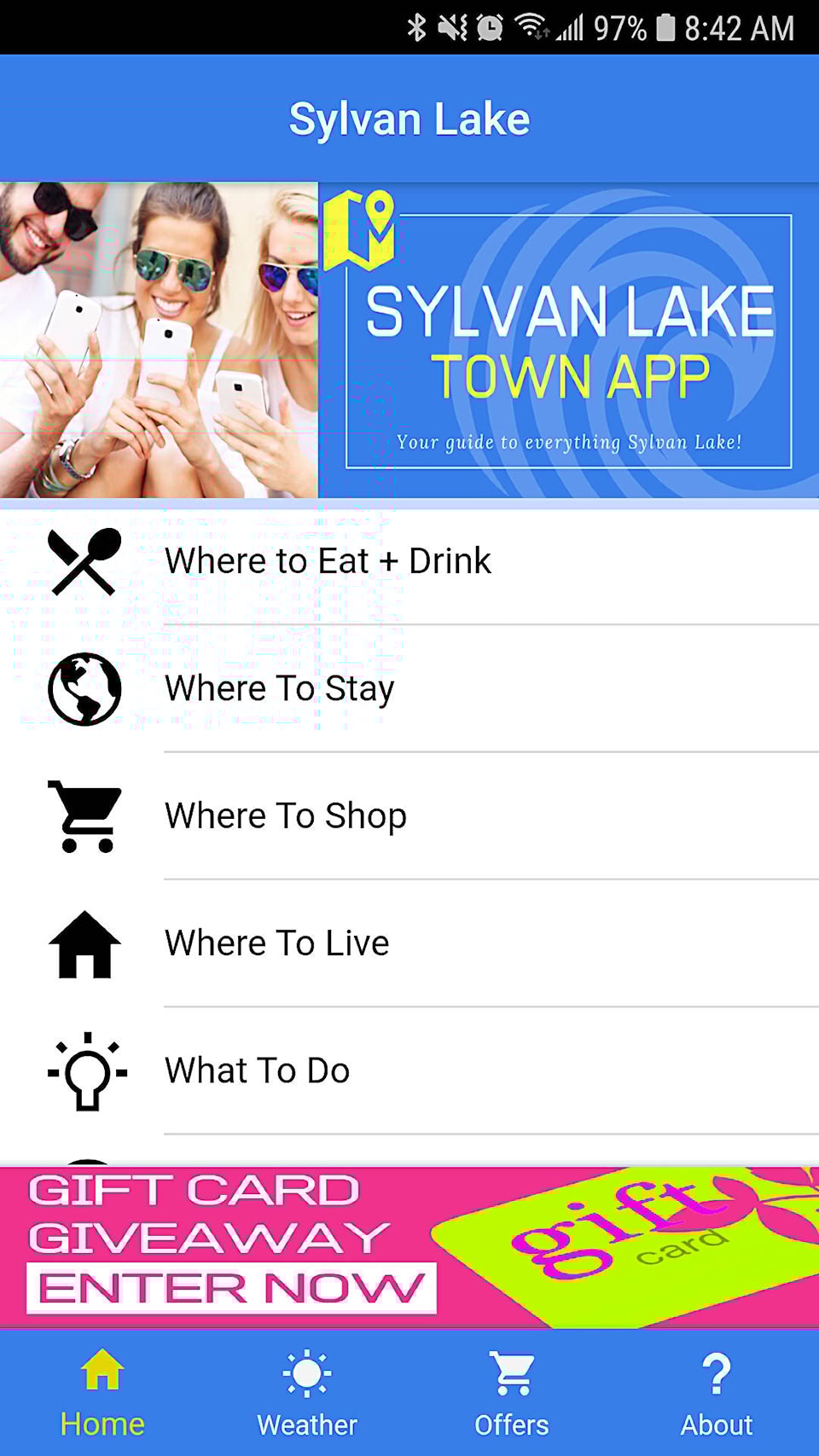Screen dimensions: 819x1456
Task: Switch to the Weather tab
Action: [307, 1394]
